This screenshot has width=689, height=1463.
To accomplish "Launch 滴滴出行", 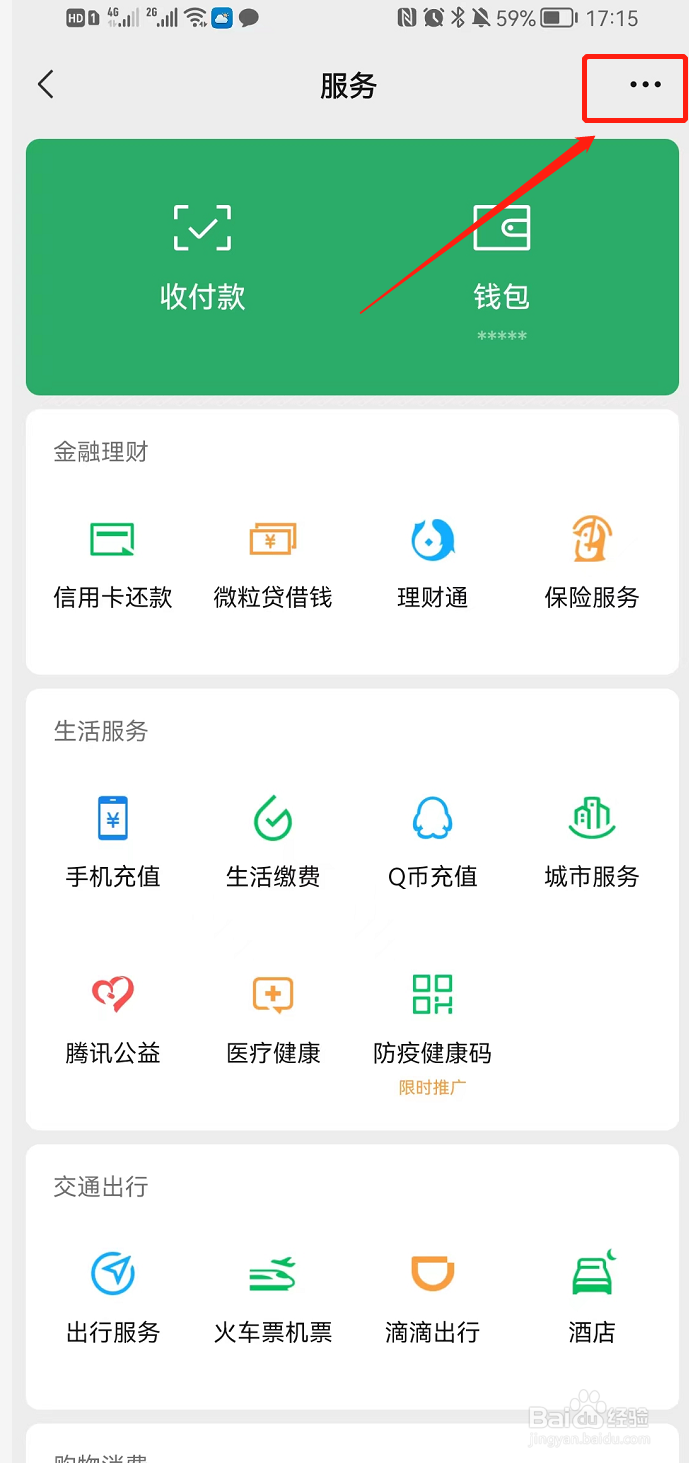I will click(x=432, y=1298).
